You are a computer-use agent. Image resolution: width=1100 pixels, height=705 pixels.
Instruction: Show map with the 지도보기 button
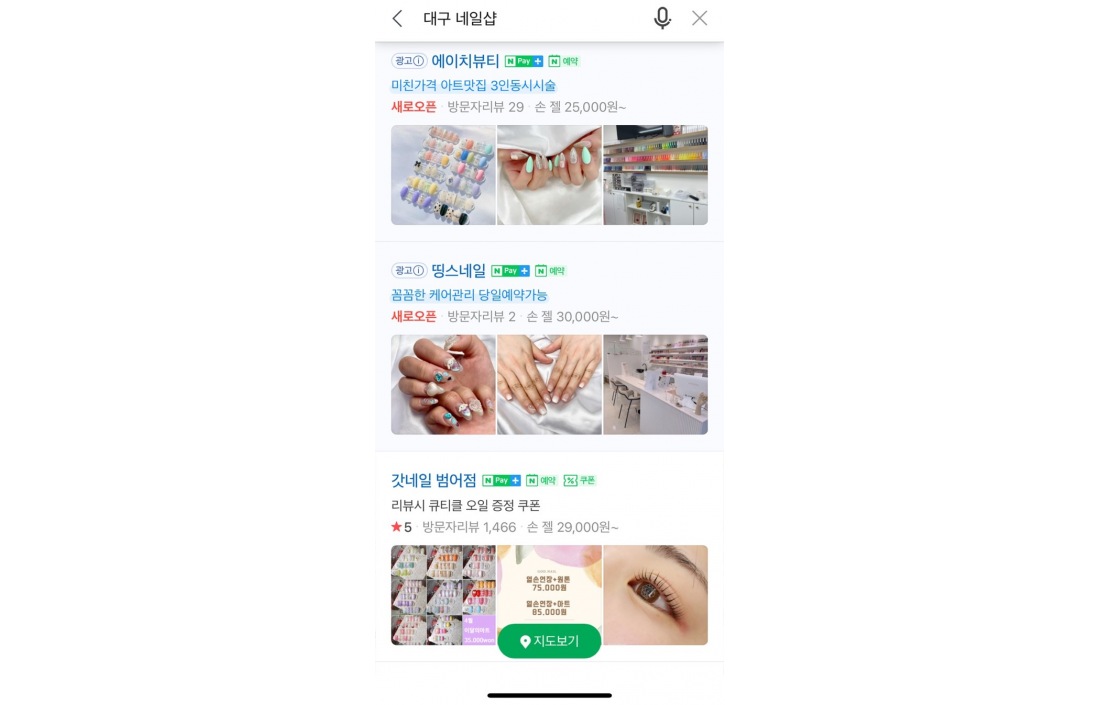549,641
